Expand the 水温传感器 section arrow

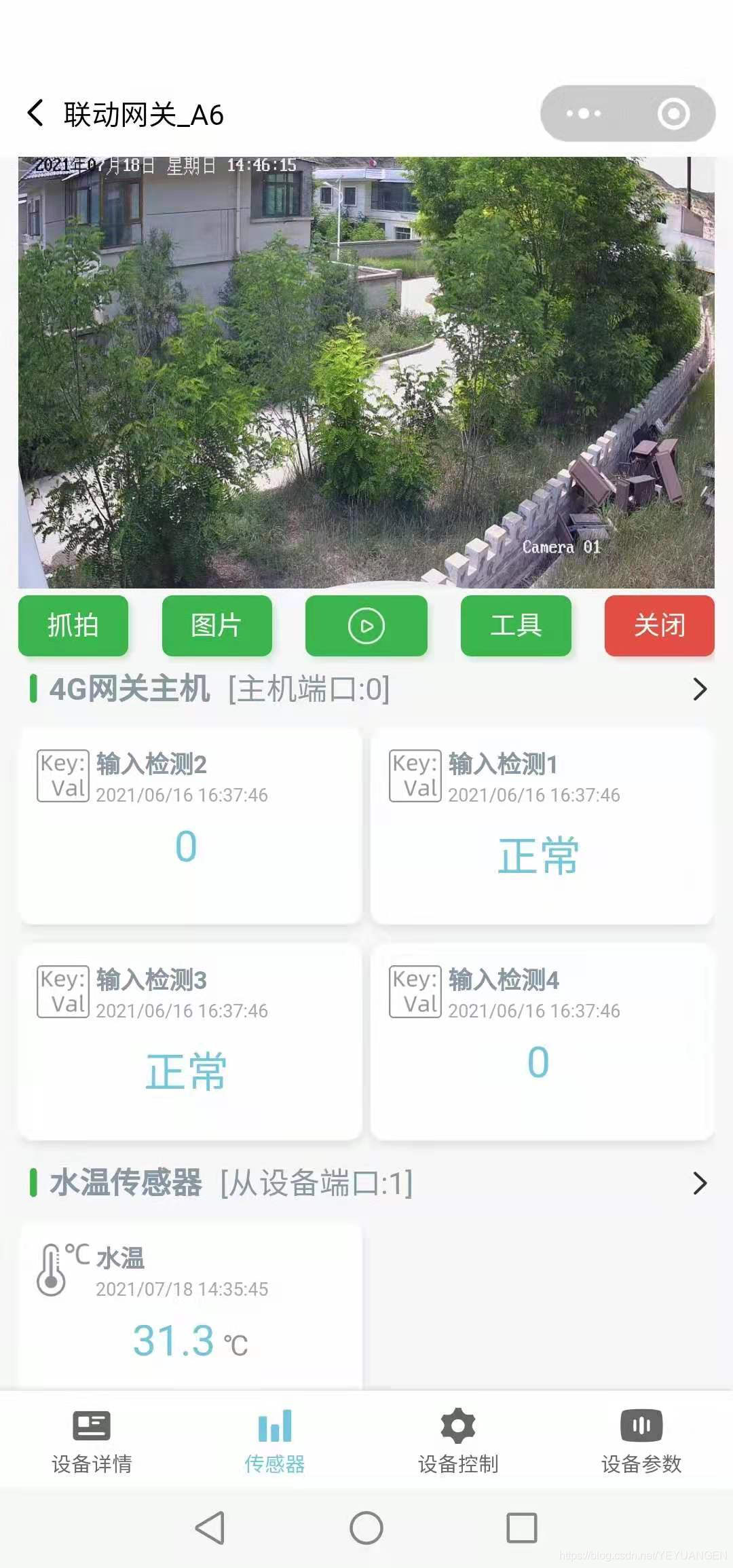700,1183
